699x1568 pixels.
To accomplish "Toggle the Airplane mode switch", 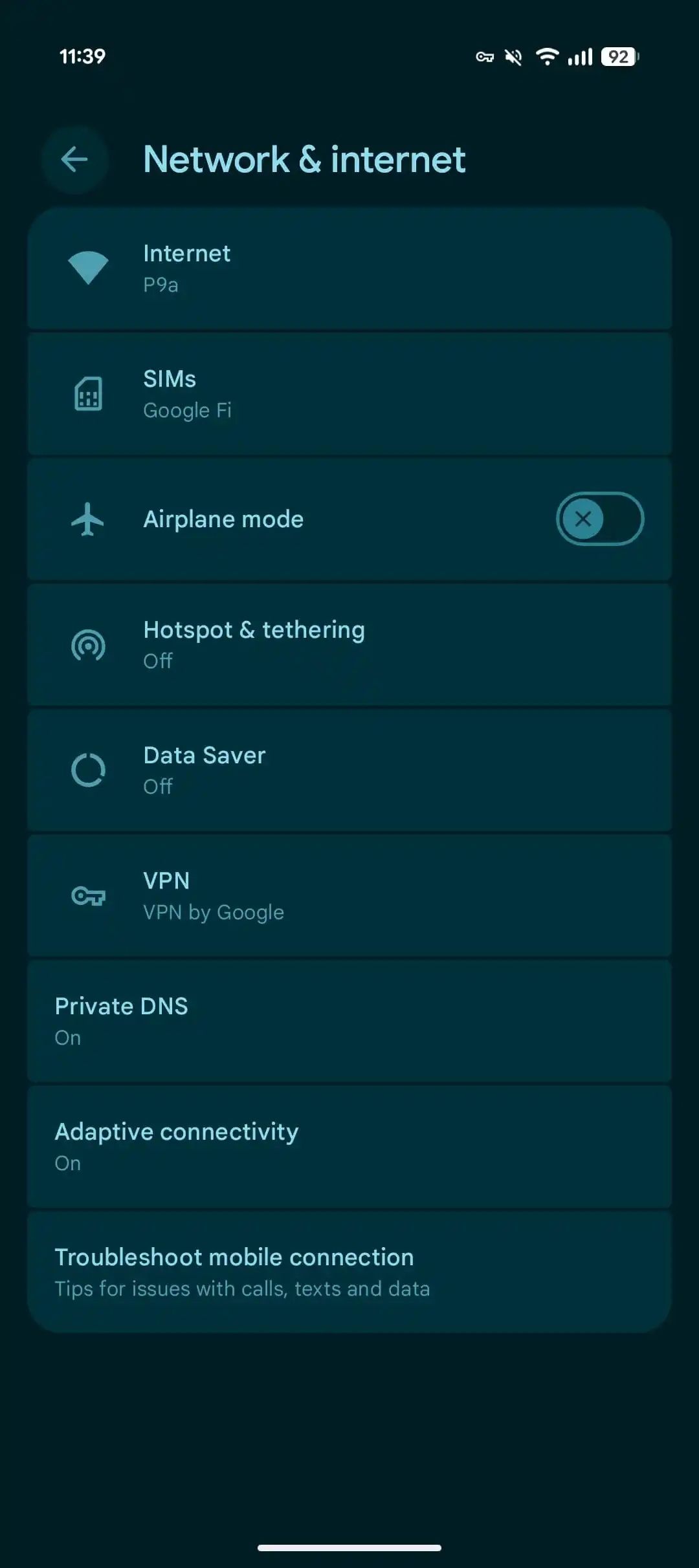I will [599, 519].
